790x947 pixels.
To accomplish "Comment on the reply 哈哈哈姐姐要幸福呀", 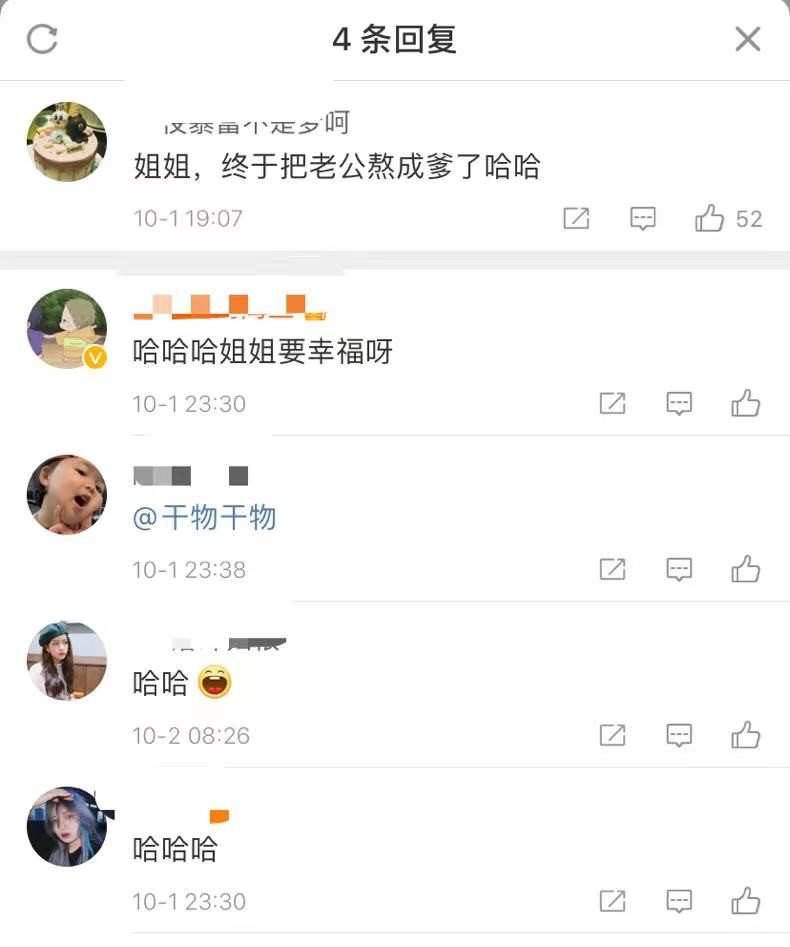I will [x=679, y=404].
